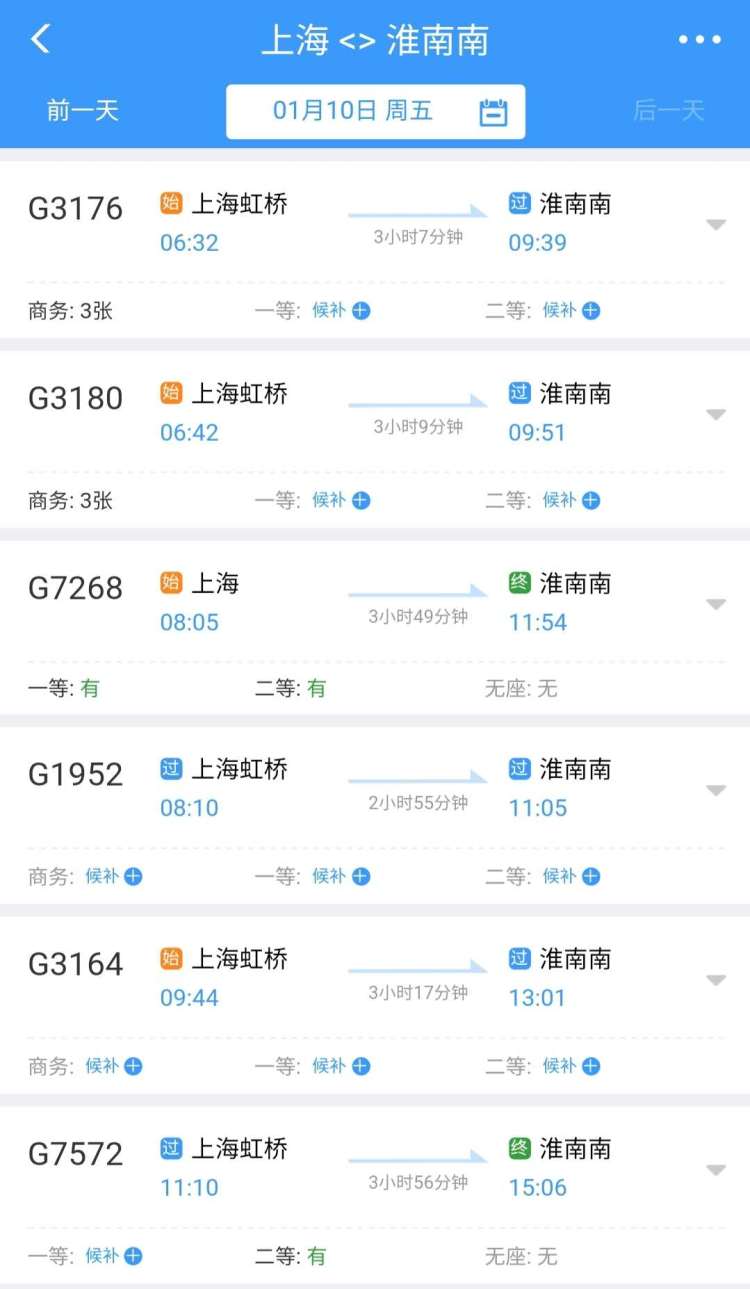The width and height of the screenshot is (750, 1289).
Task: Join 商务 waitlist (候补) for G1952
Action: [x=113, y=876]
